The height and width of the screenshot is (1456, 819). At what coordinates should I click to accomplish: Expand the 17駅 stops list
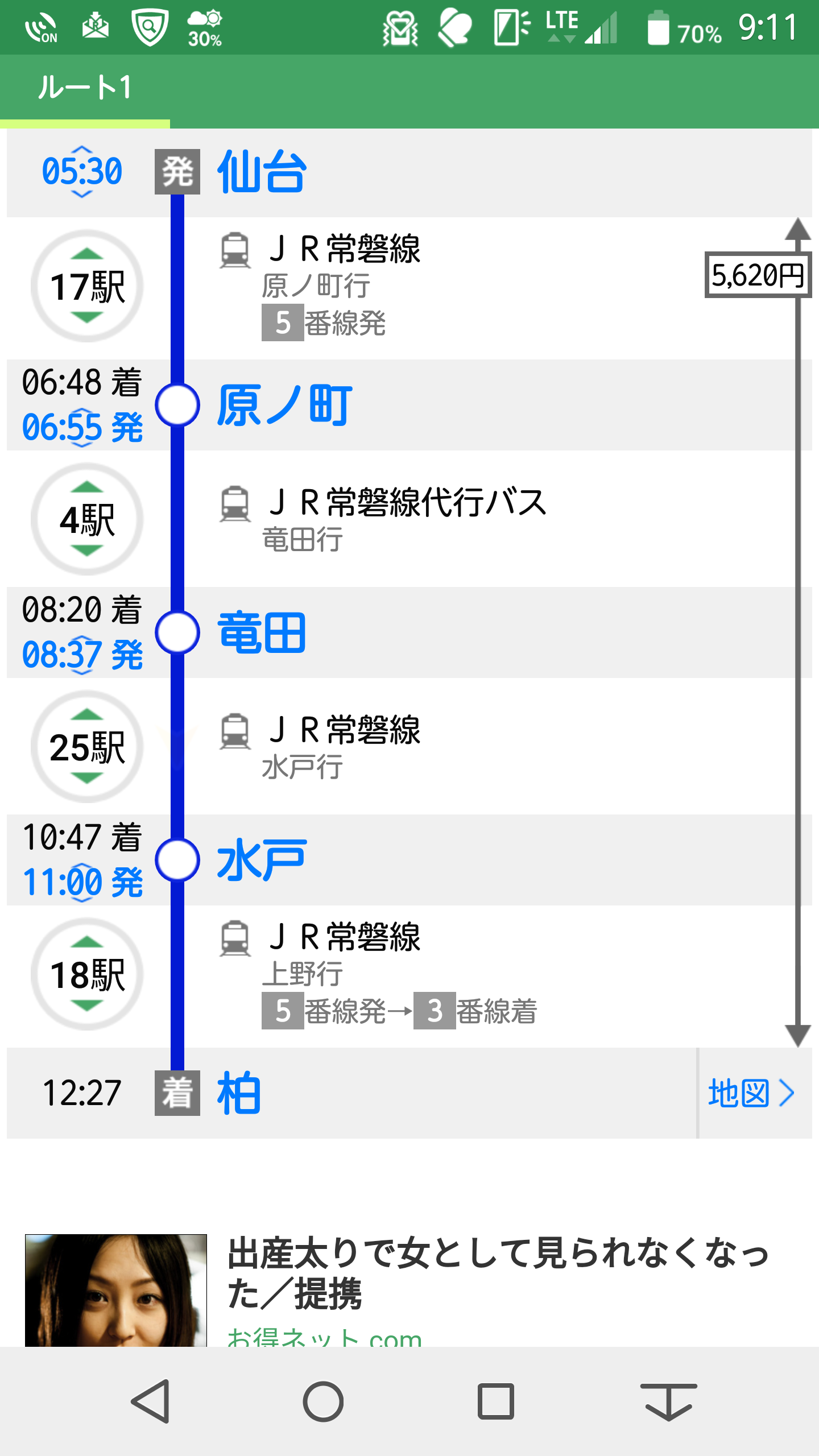[x=87, y=286]
